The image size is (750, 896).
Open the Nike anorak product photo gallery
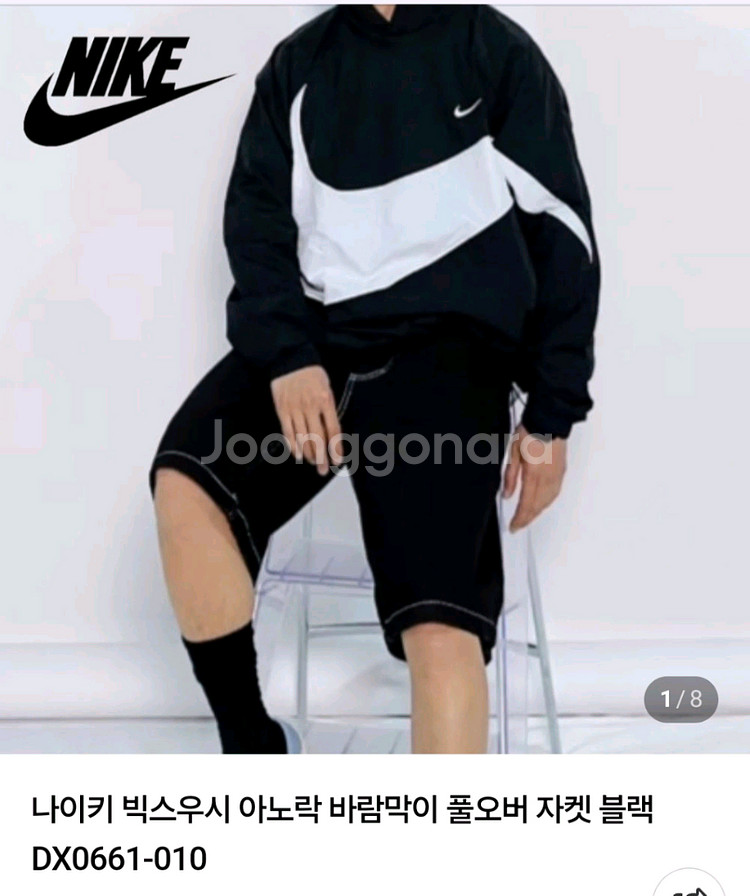coord(375,380)
